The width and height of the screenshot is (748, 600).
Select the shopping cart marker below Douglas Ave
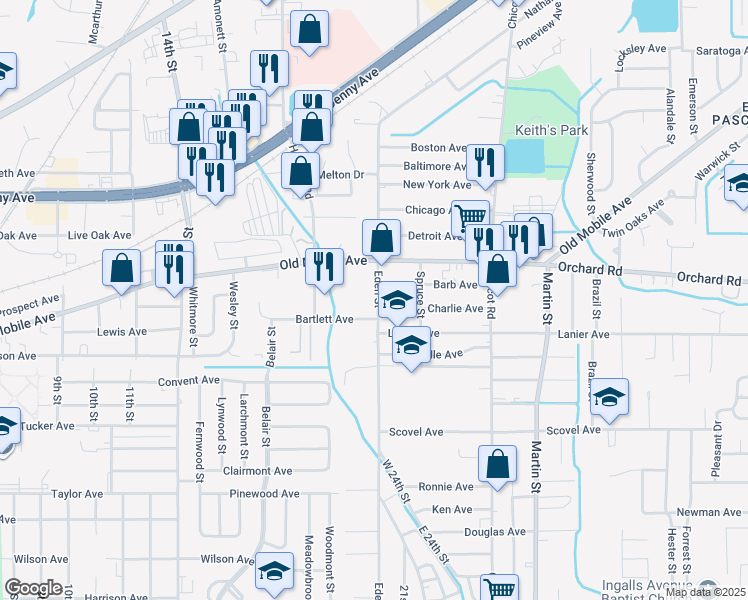[x=498, y=589]
